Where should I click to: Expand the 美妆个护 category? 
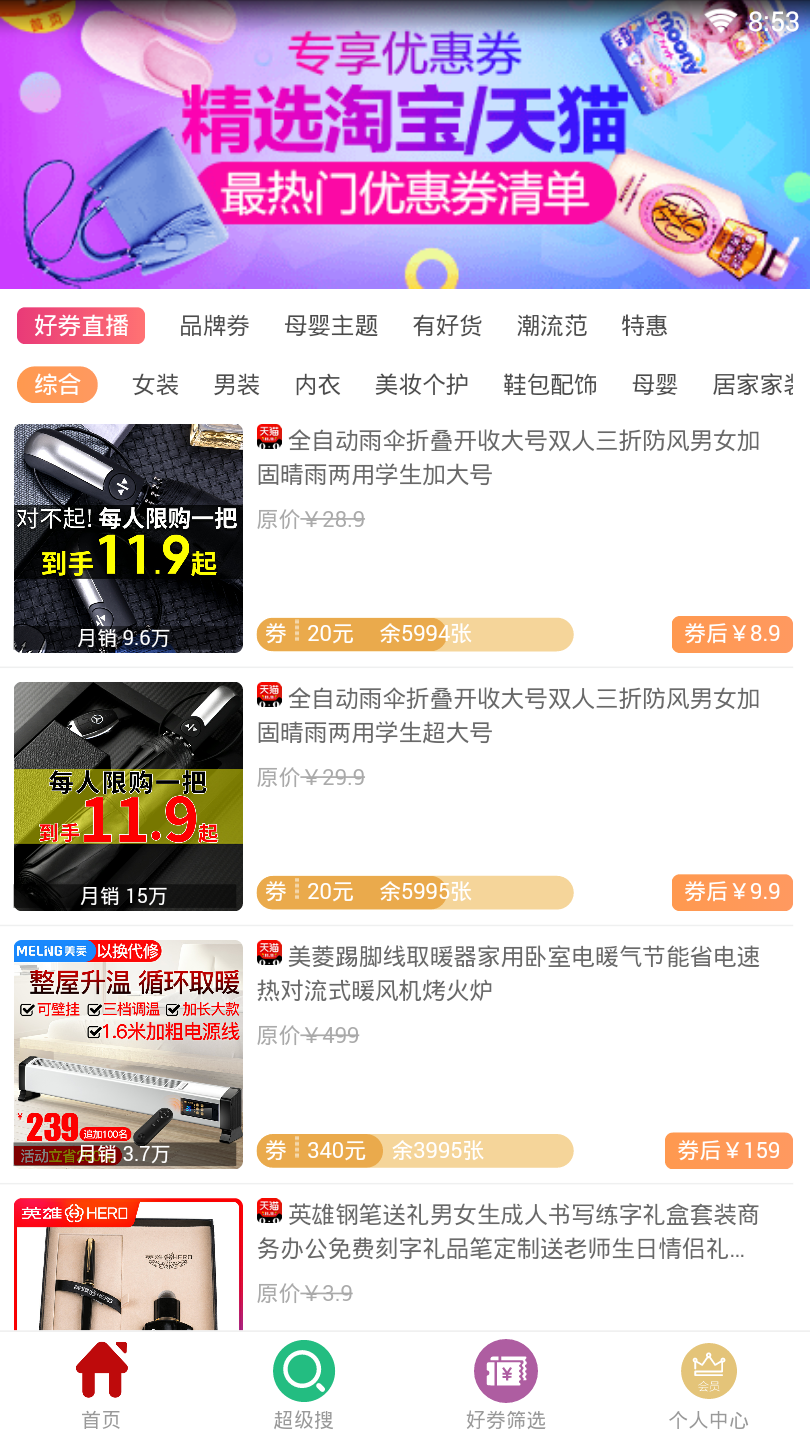pyautogui.click(x=421, y=385)
